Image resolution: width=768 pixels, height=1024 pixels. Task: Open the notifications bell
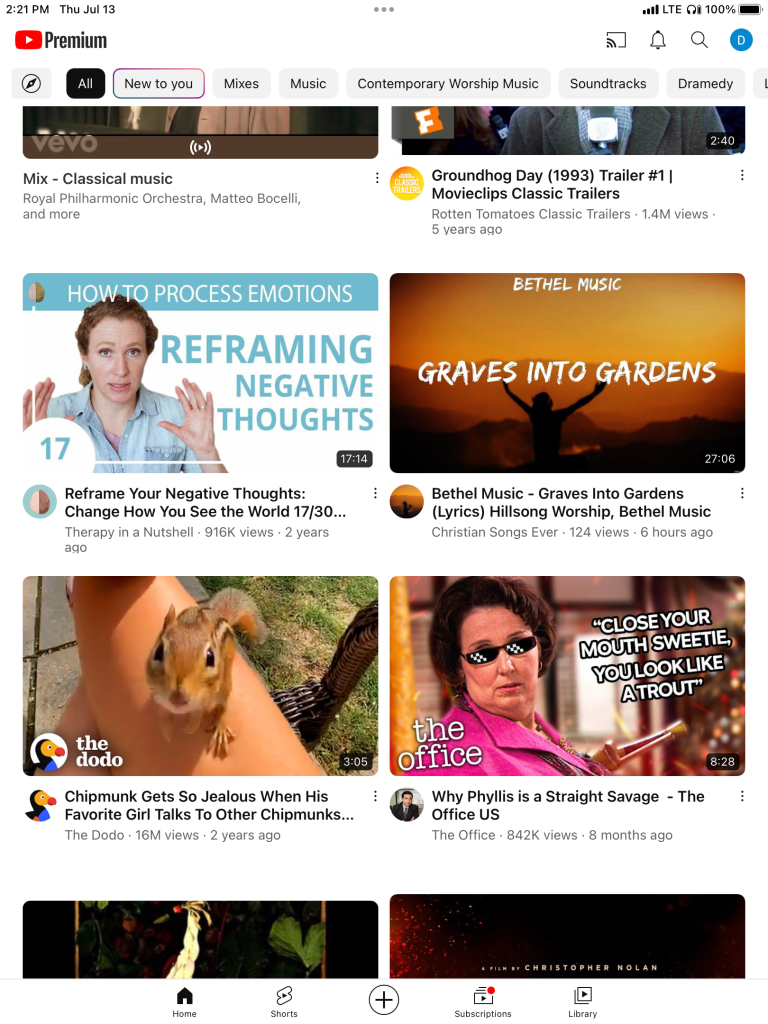658,40
